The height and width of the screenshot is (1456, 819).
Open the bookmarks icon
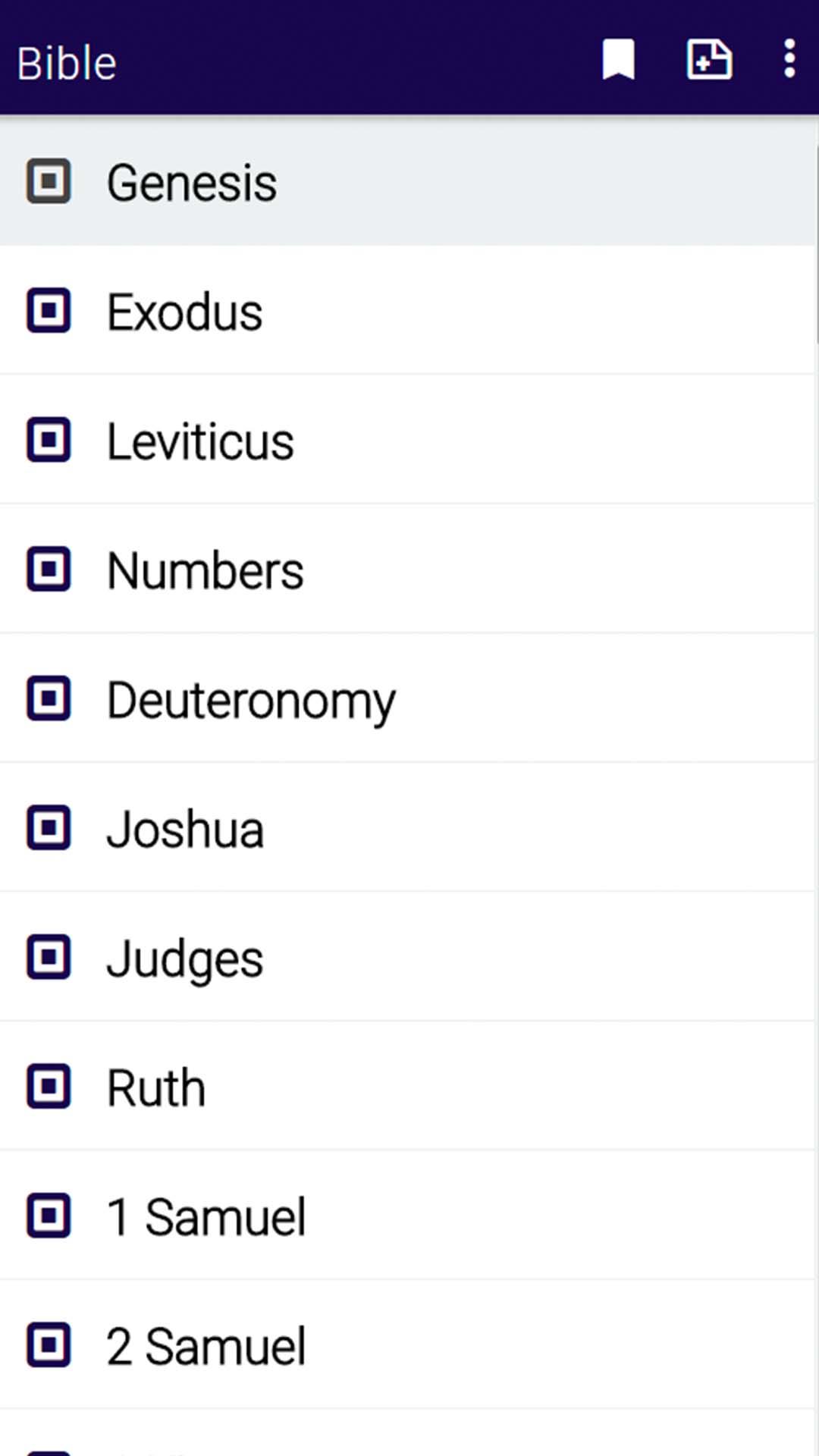[x=618, y=59]
